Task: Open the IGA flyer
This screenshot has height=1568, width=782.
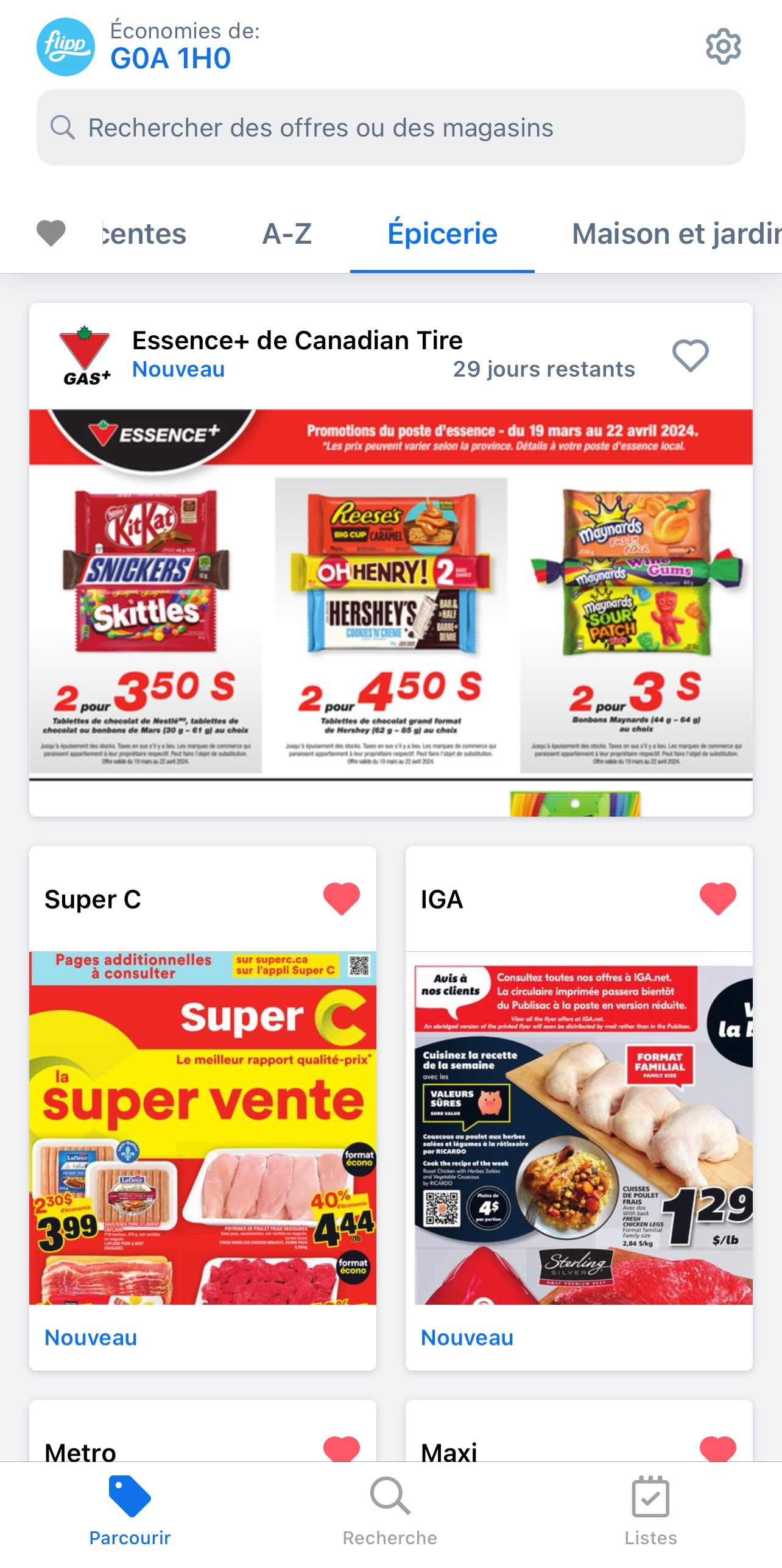Action: (579, 1127)
